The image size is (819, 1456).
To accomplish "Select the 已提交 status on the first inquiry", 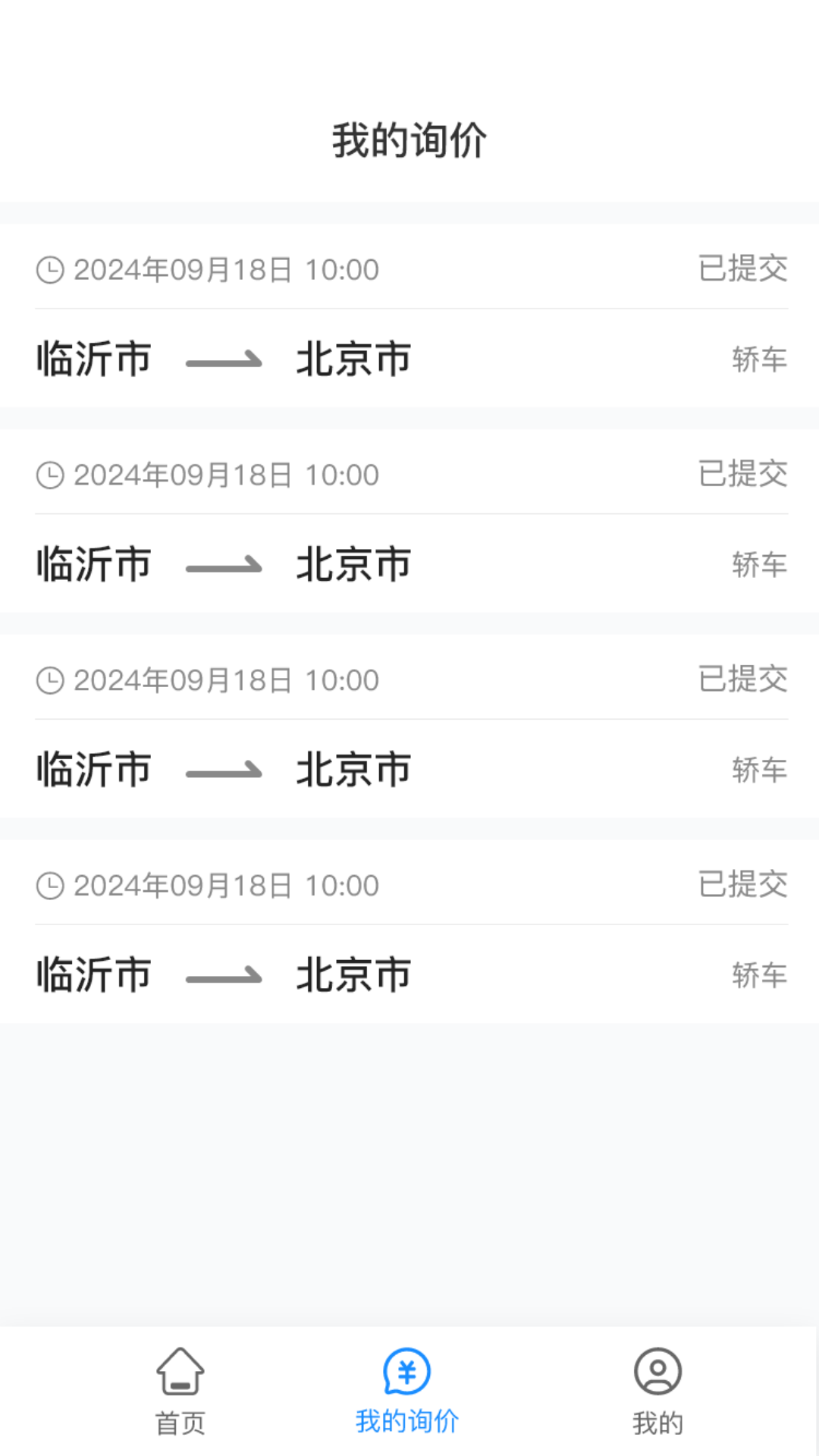I will (743, 267).
